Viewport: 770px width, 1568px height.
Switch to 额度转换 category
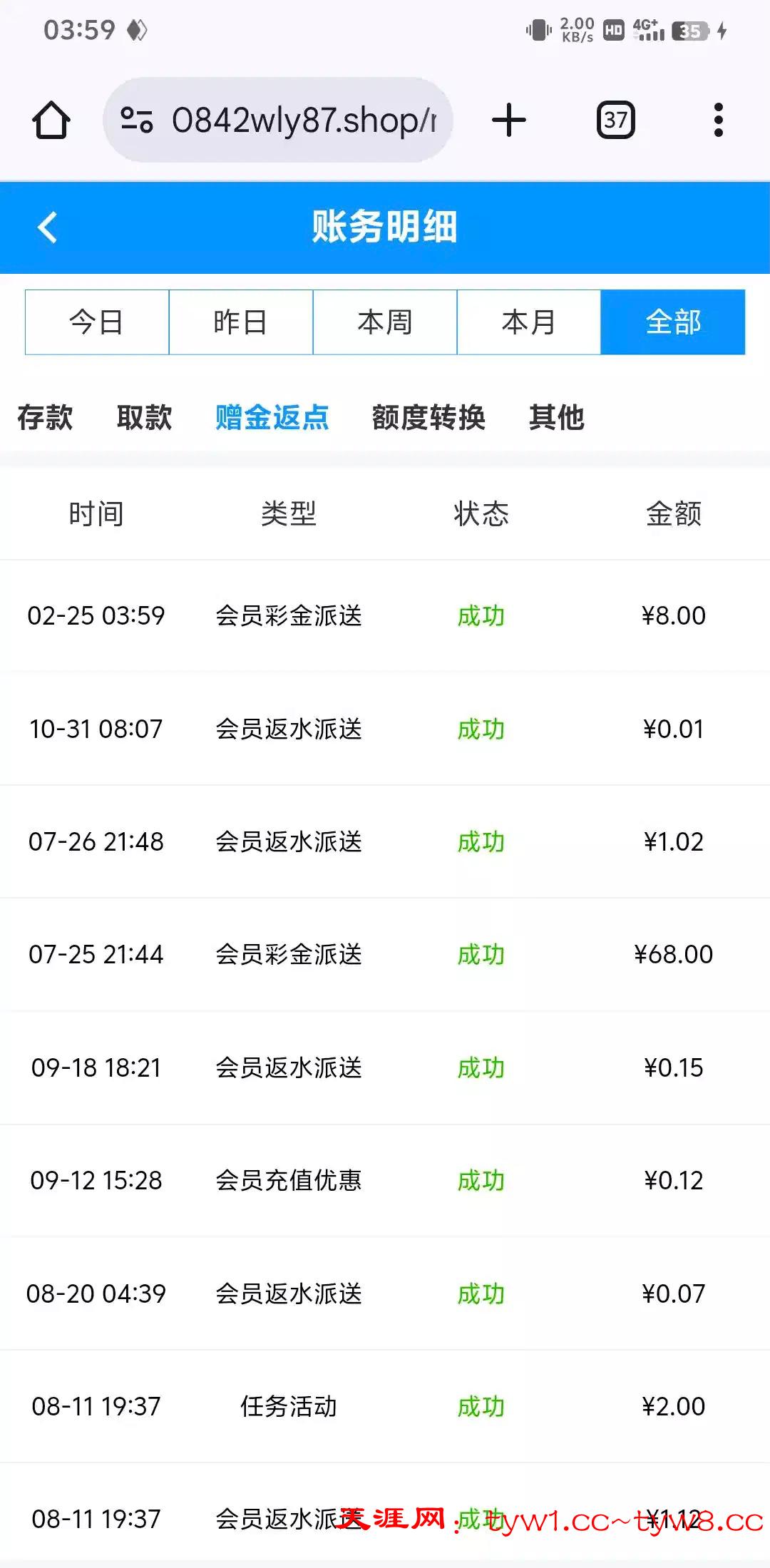point(428,417)
